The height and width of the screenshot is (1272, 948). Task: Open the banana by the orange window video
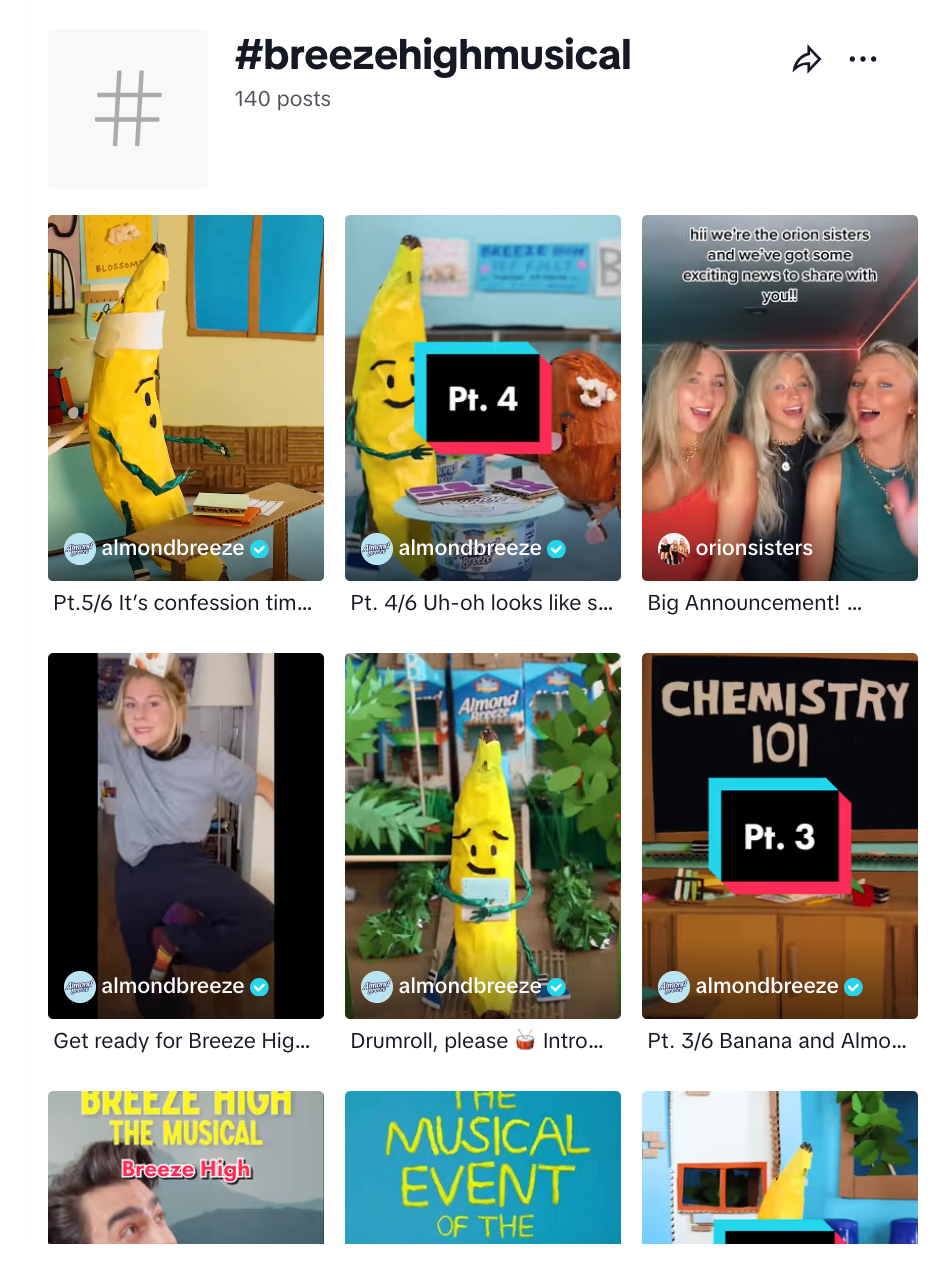point(780,1167)
